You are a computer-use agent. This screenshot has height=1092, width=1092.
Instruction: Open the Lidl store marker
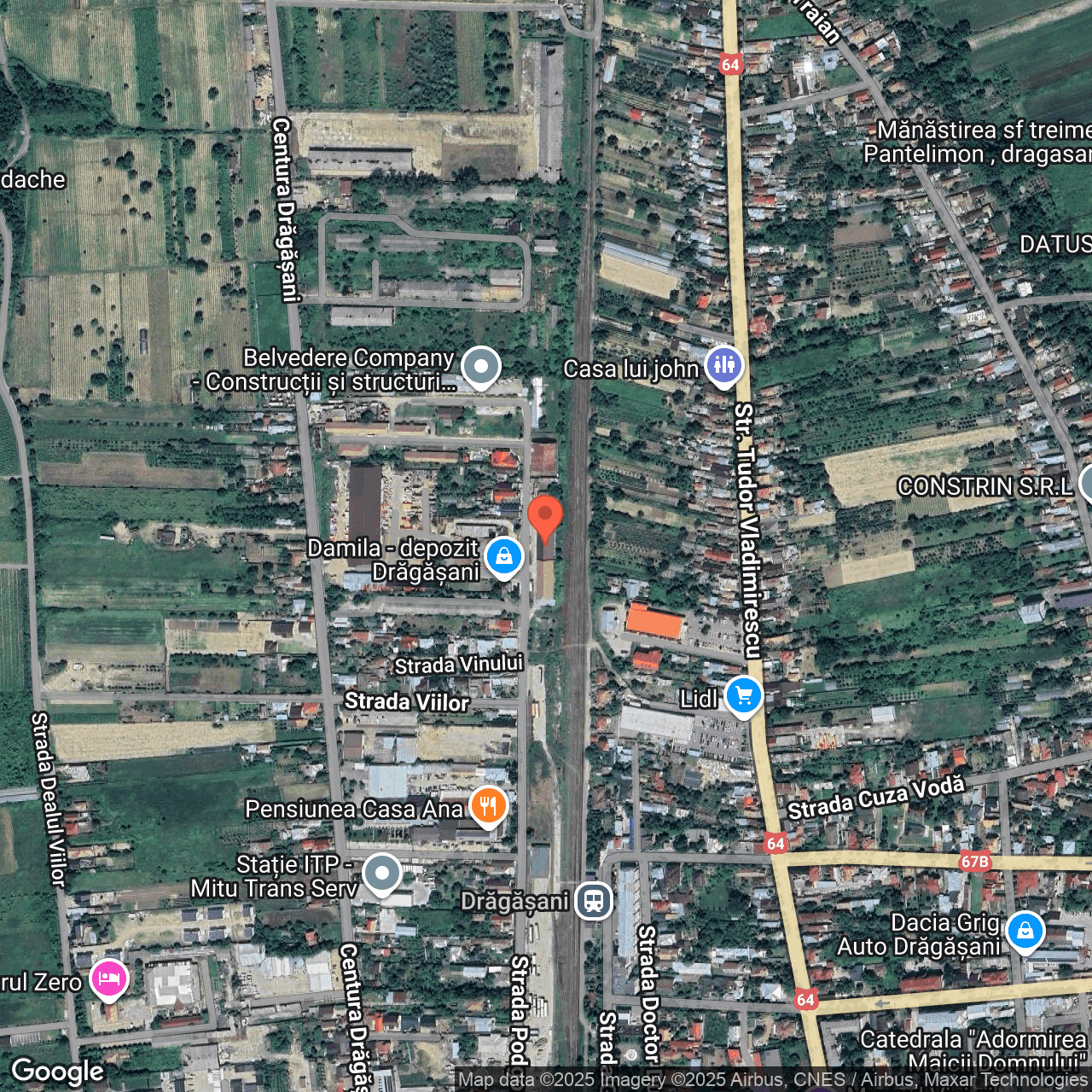[743, 696]
